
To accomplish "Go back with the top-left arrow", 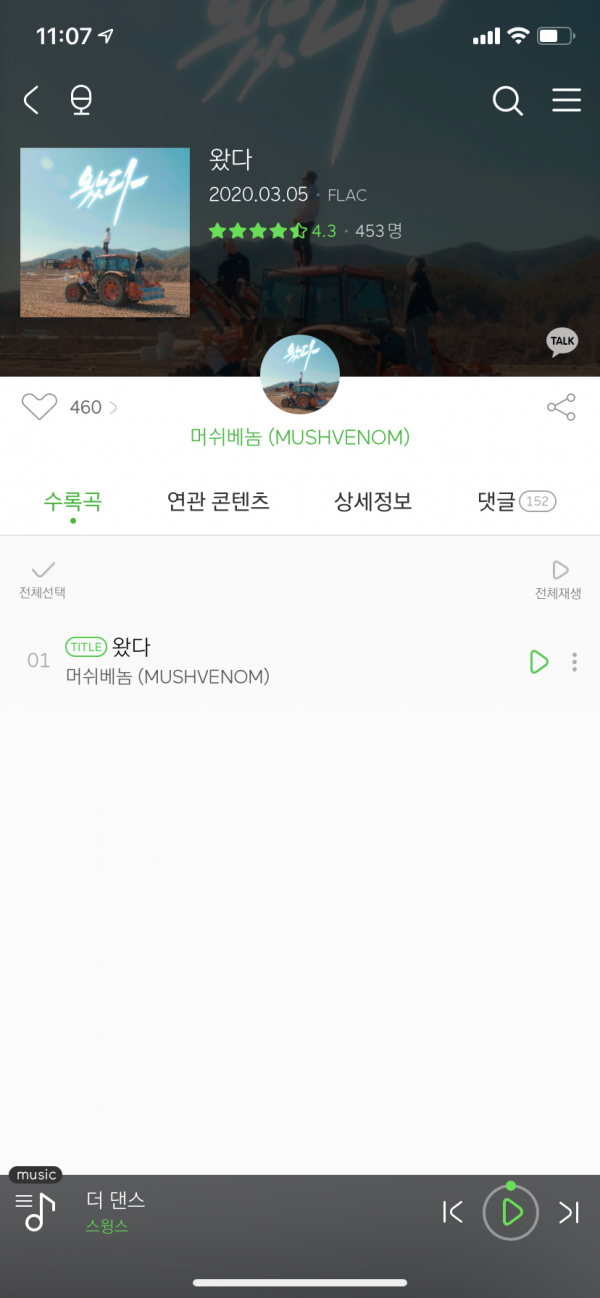I will (x=32, y=100).
